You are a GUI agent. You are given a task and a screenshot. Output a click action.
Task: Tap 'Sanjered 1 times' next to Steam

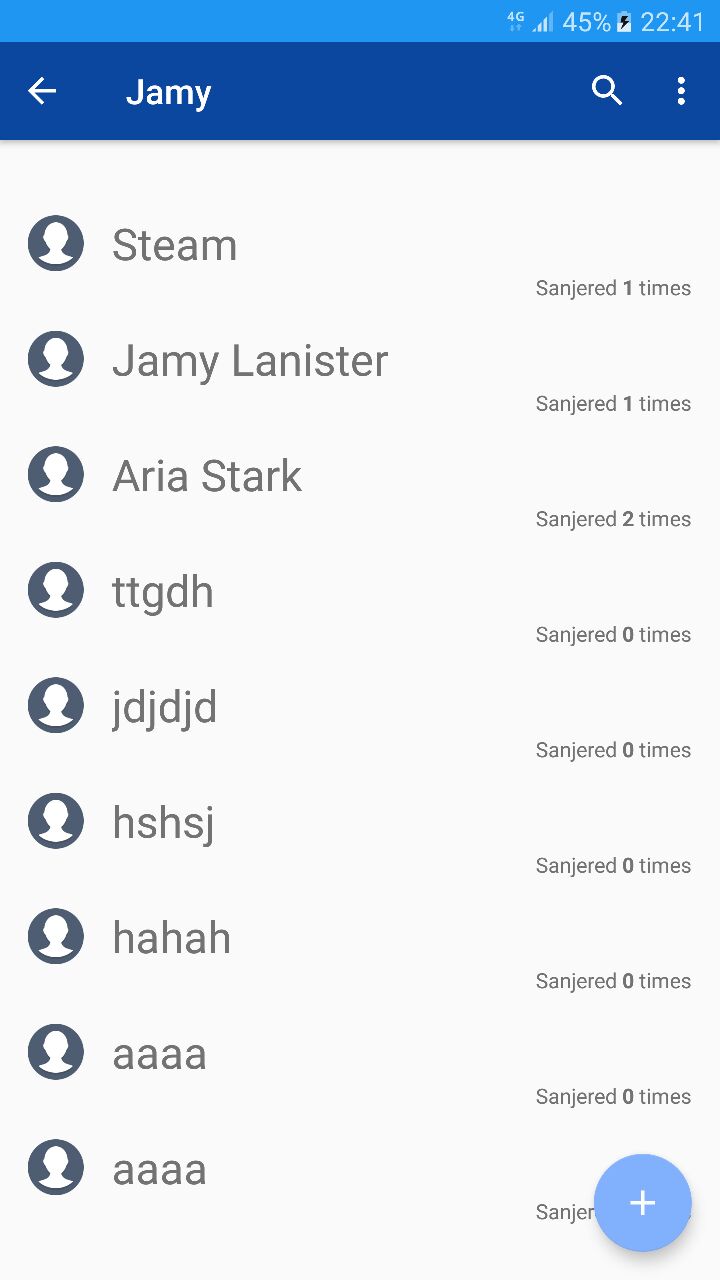pos(613,287)
